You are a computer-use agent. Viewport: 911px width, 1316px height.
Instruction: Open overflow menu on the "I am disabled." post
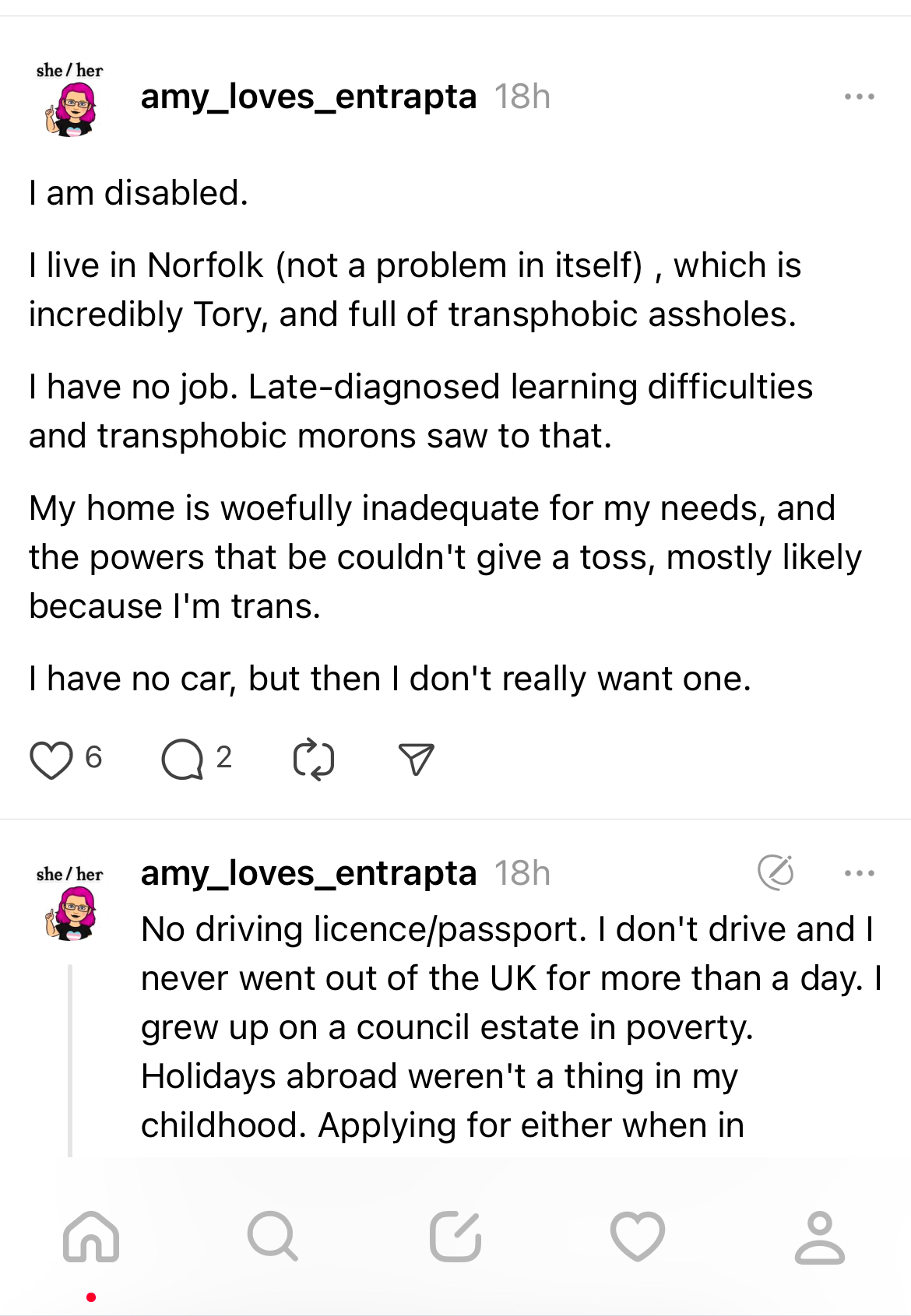pos(859,97)
